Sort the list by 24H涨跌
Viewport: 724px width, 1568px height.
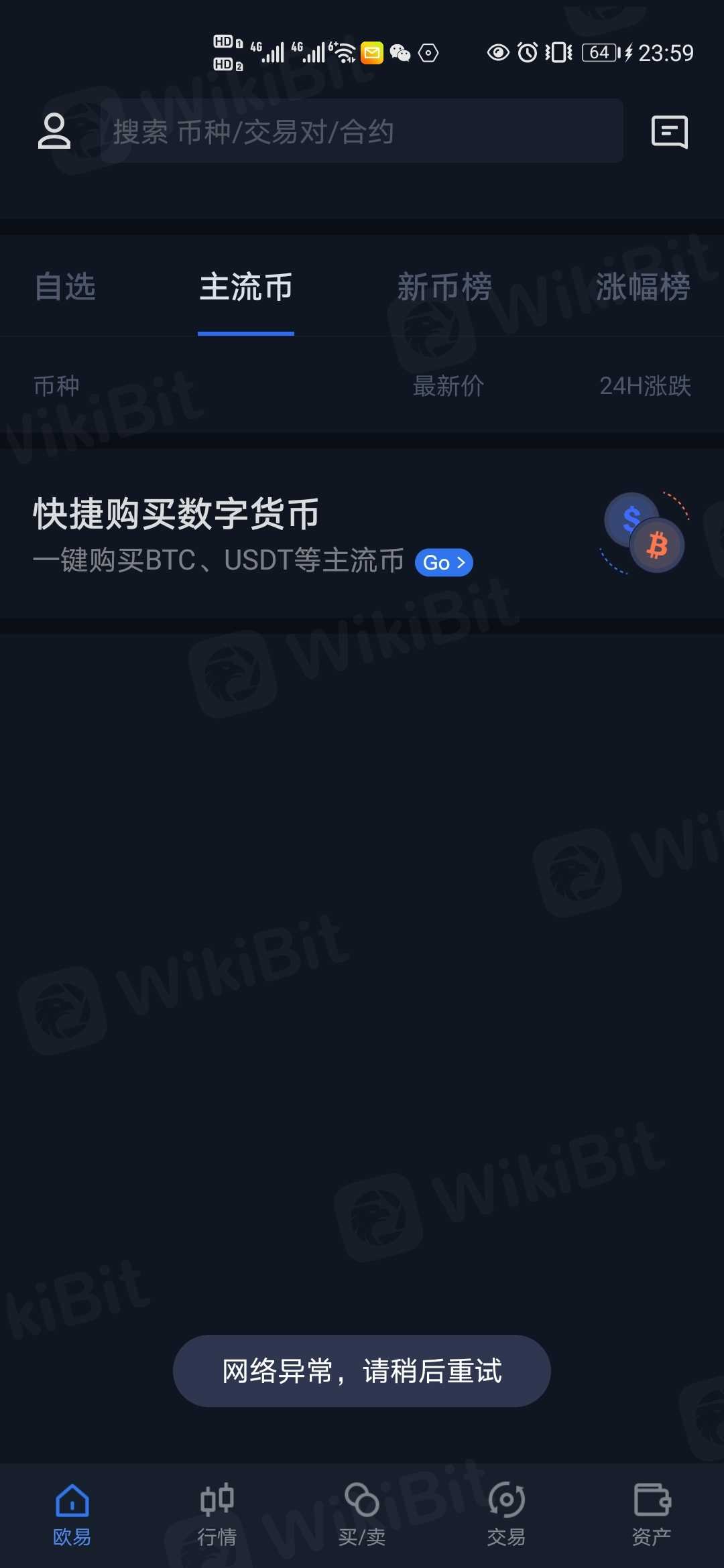645,386
